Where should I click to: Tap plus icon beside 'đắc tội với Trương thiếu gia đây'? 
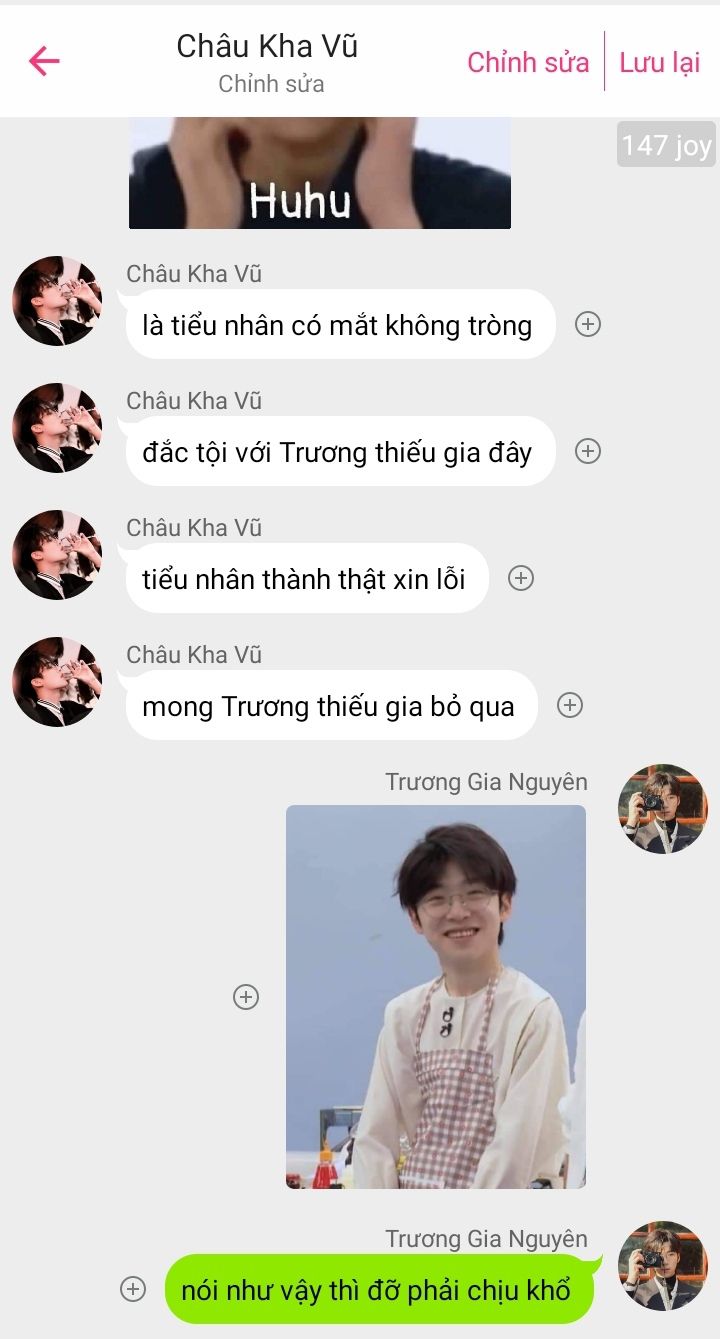pos(588,451)
